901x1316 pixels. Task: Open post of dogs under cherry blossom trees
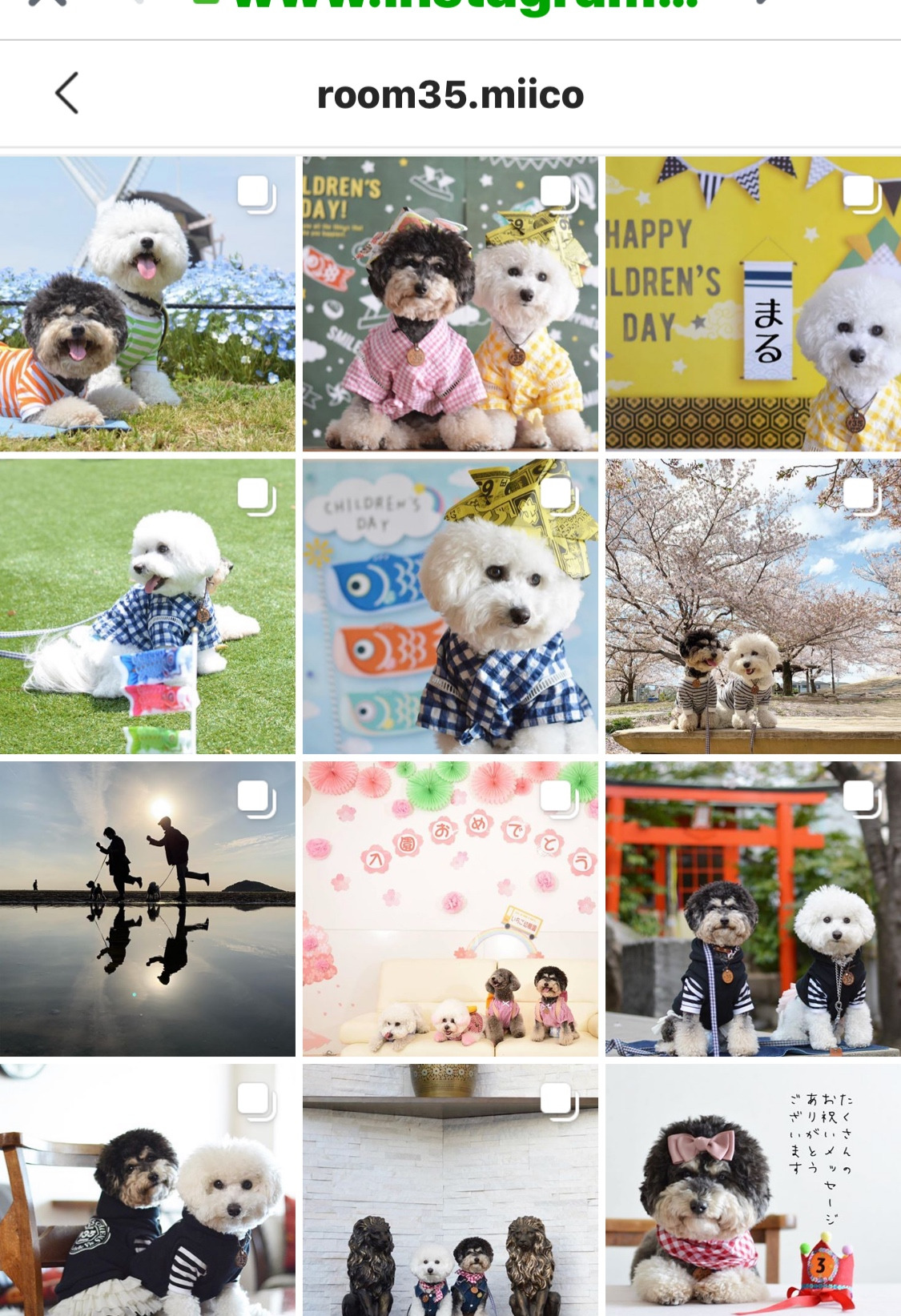pyautogui.click(x=753, y=606)
